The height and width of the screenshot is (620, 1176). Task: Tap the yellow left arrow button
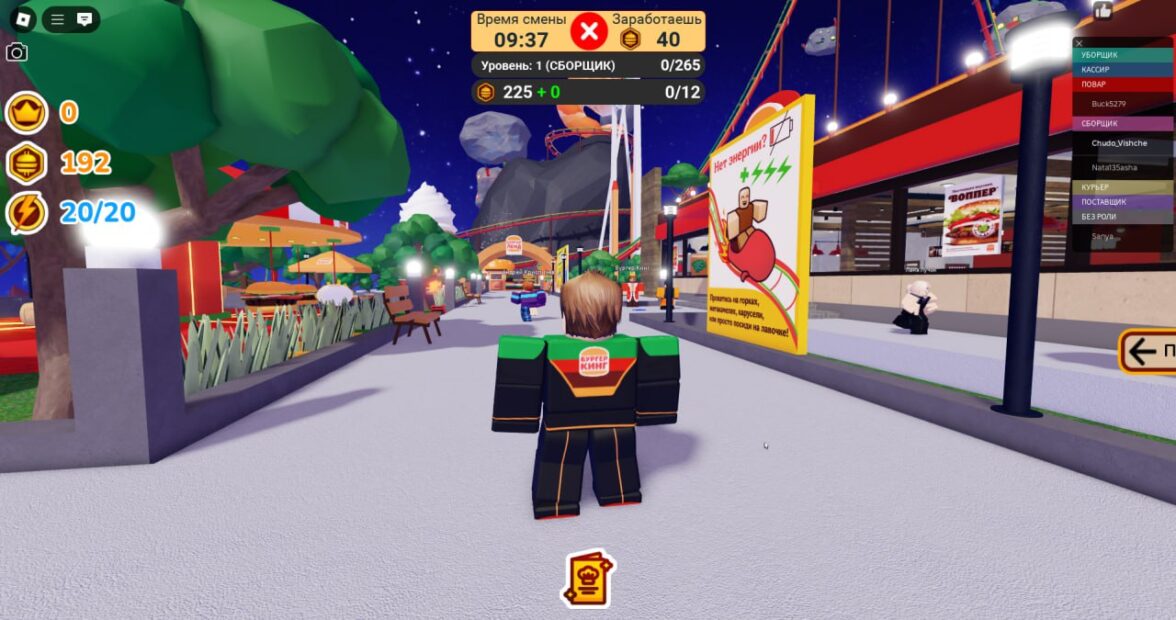1148,352
